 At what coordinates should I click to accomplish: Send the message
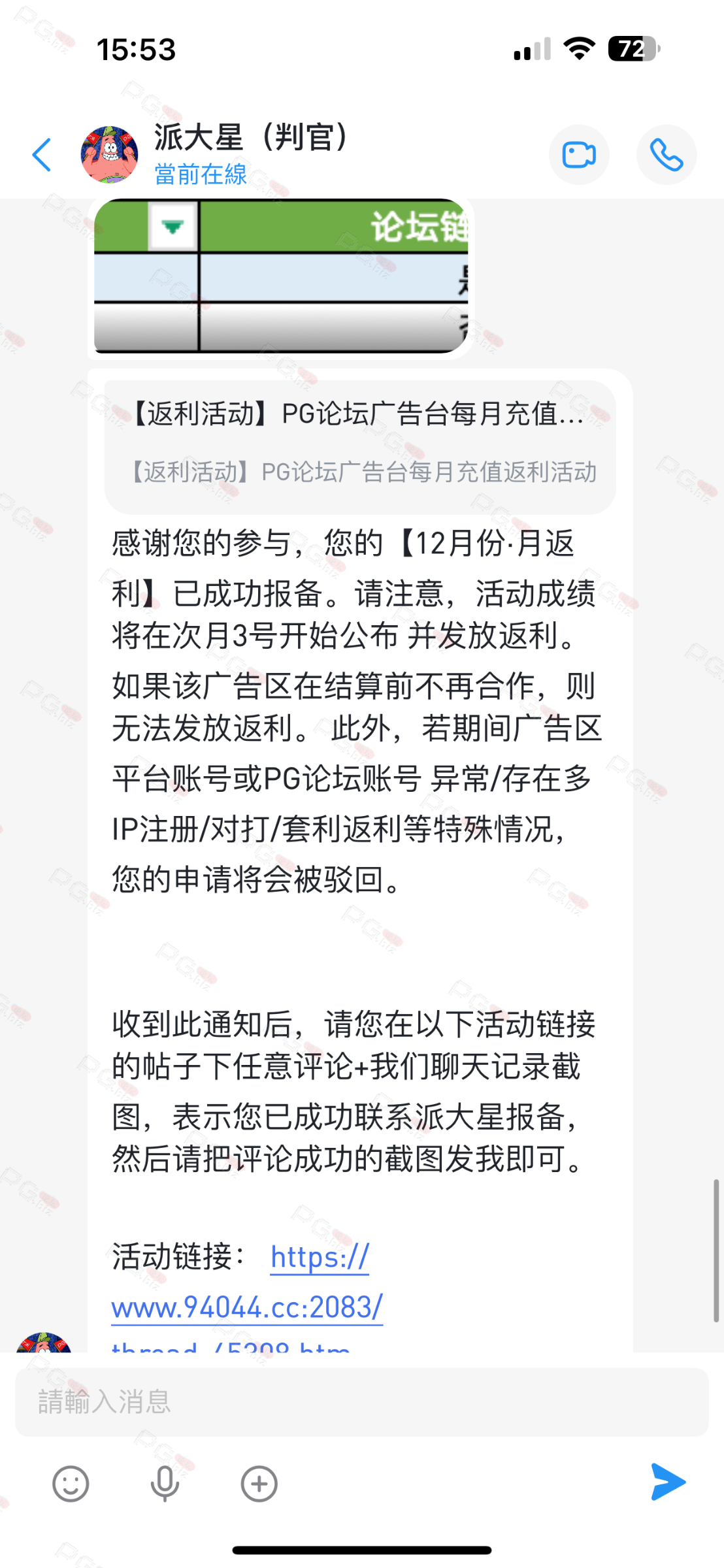[x=668, y=1482]
